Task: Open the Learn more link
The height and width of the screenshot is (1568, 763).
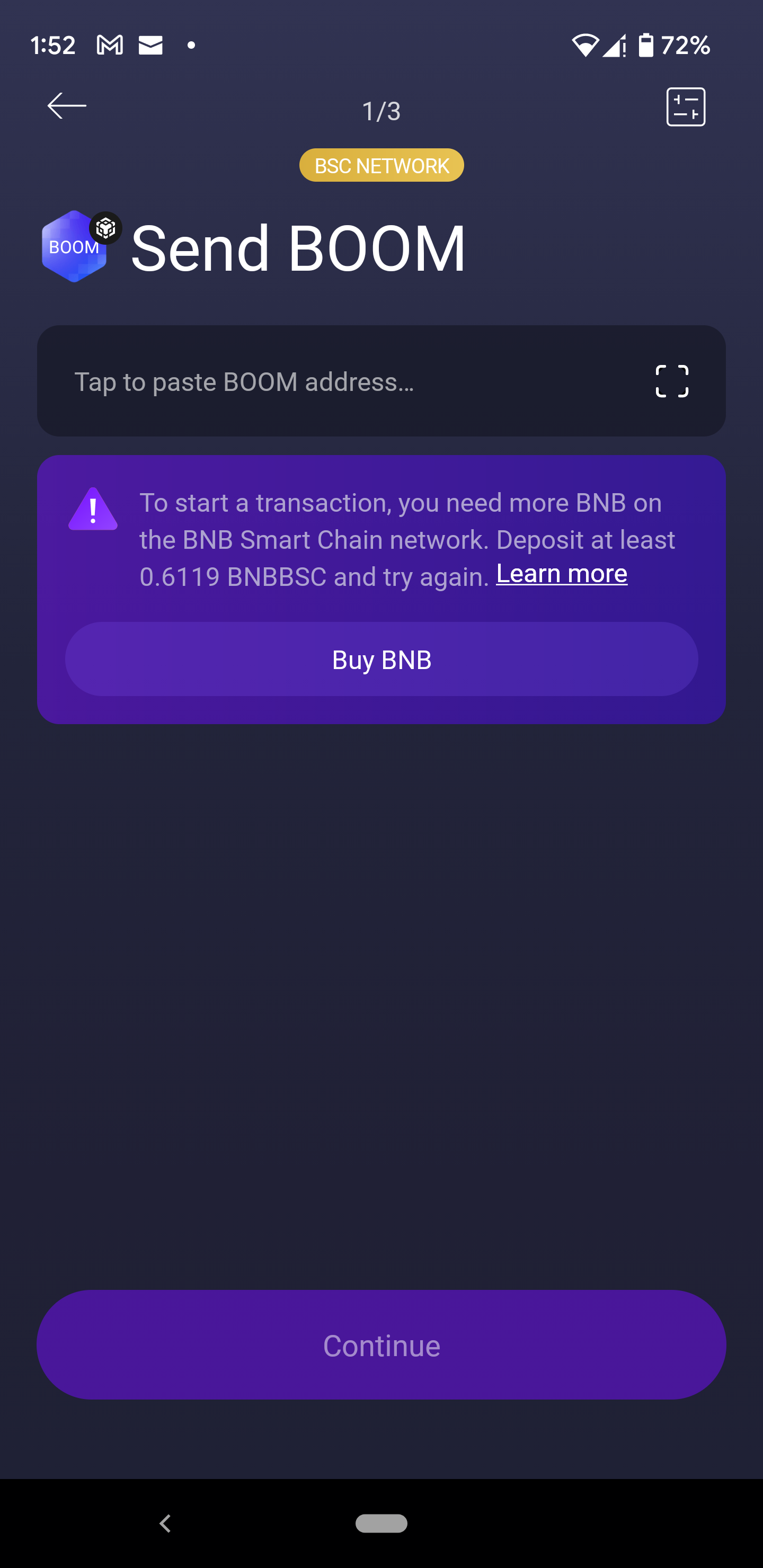Action: (x=562, y=574)
